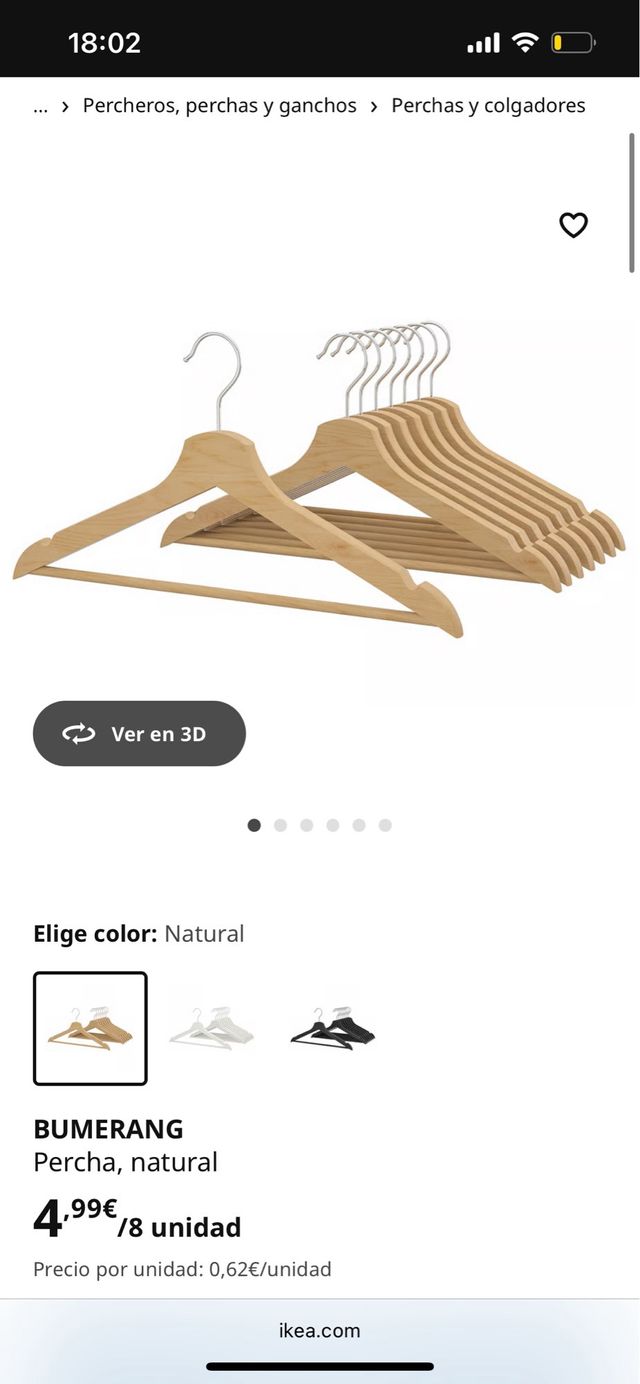Jump to the second image page dot
The image size is (640, 1384).
[x=280, y=825]
